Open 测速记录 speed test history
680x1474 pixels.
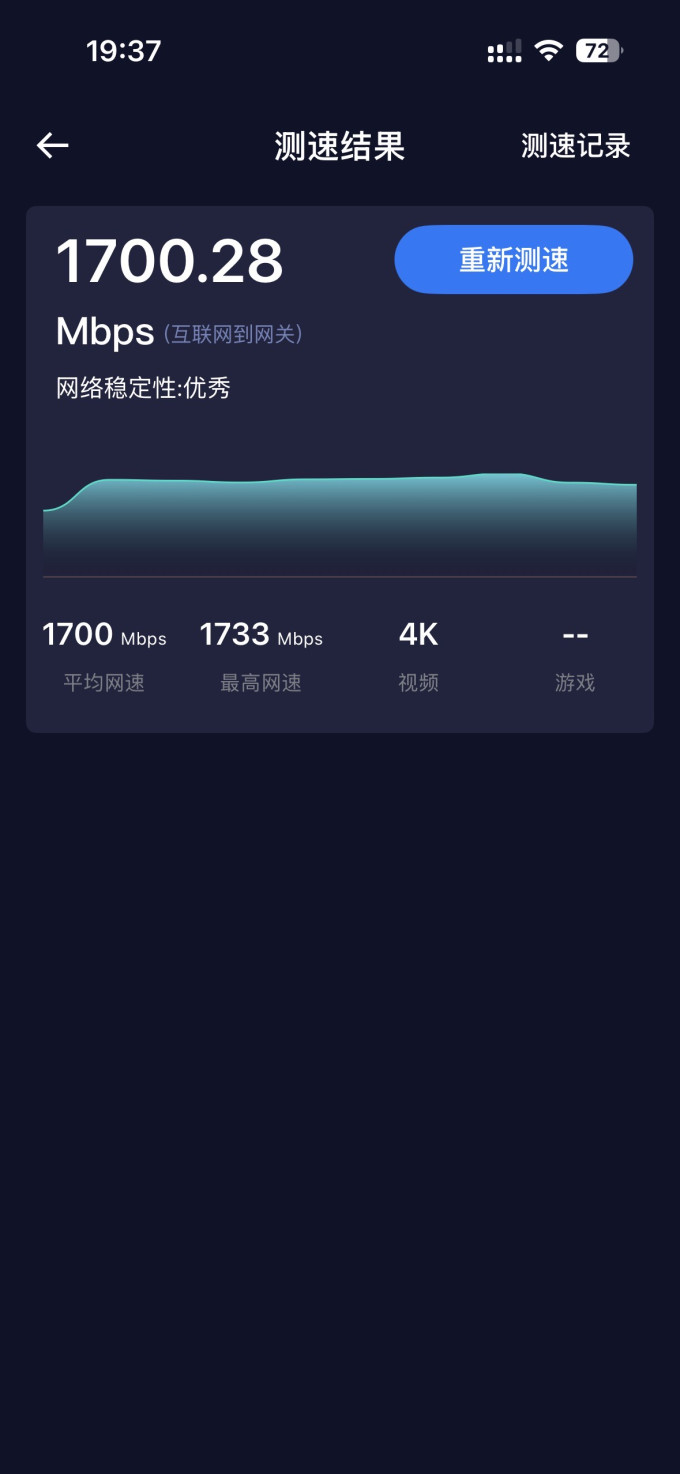point(576,146)
